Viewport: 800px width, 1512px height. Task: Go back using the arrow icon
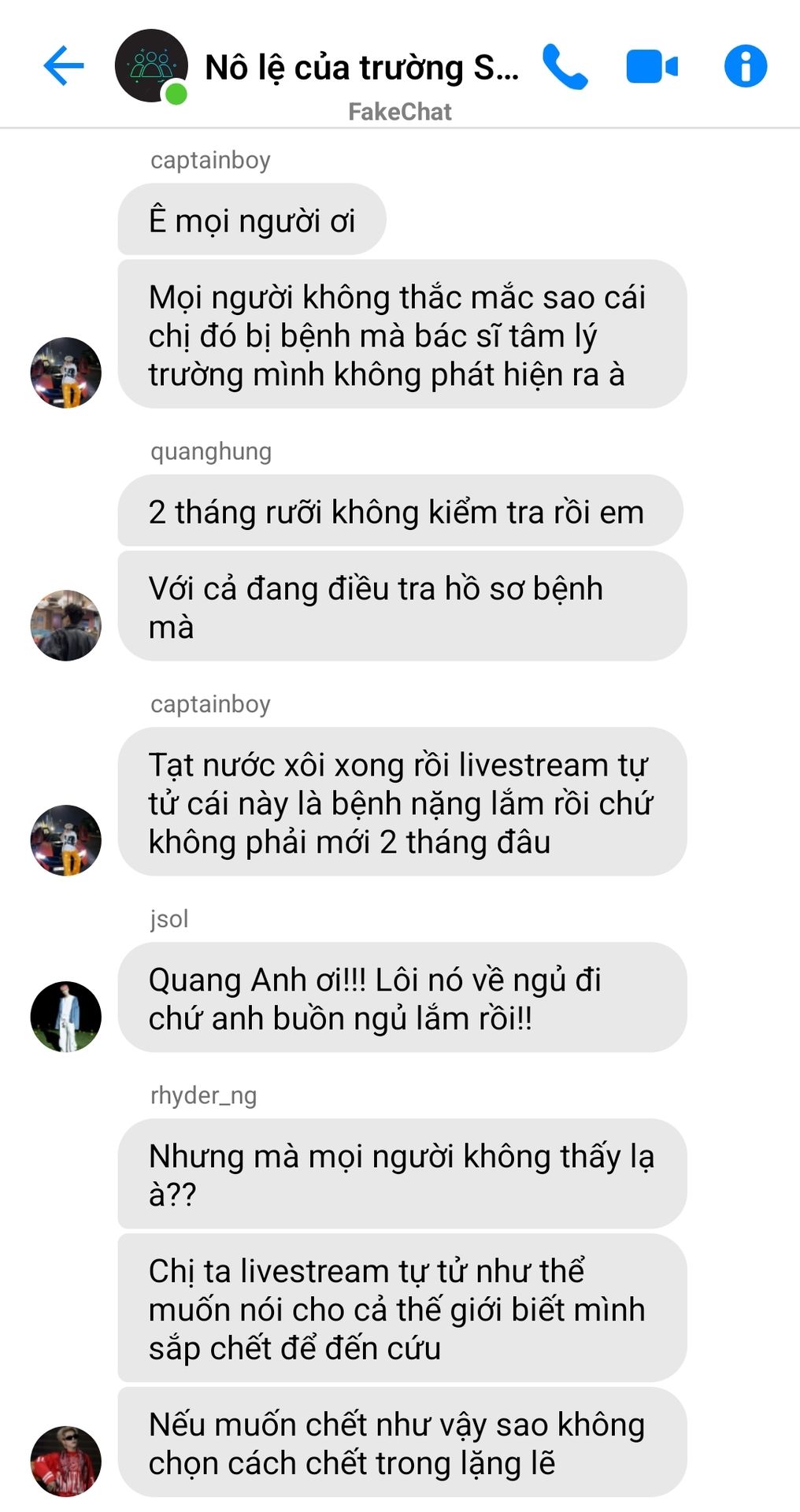tap(64, 65)
